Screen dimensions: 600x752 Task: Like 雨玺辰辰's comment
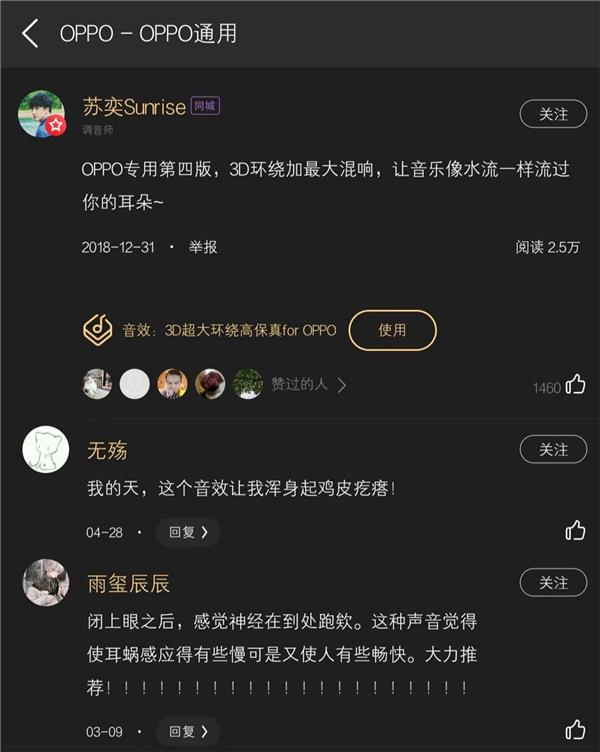tap(575, 730)
